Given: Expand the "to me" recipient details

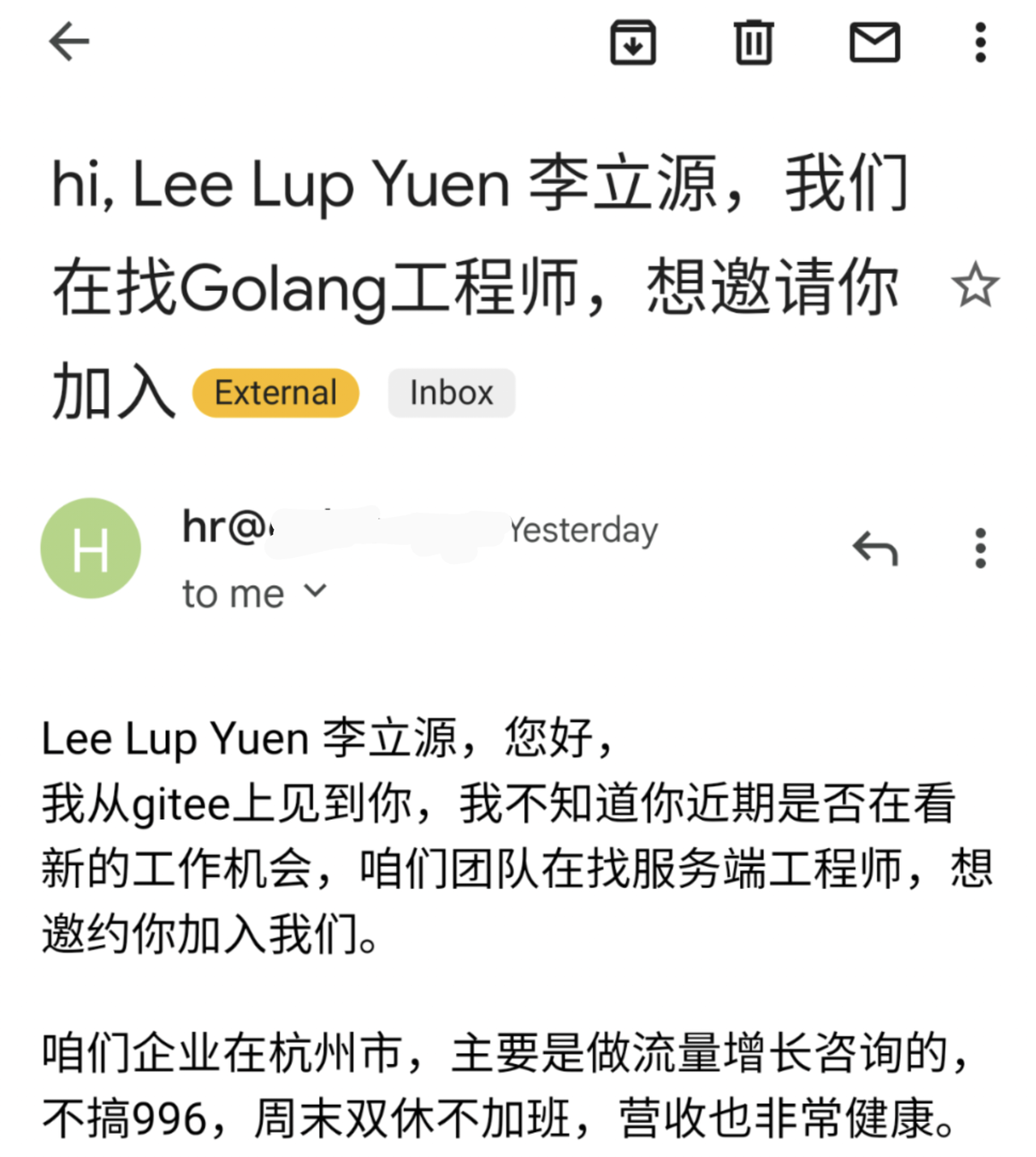Looking at the screenshot, I should point(315,591).
